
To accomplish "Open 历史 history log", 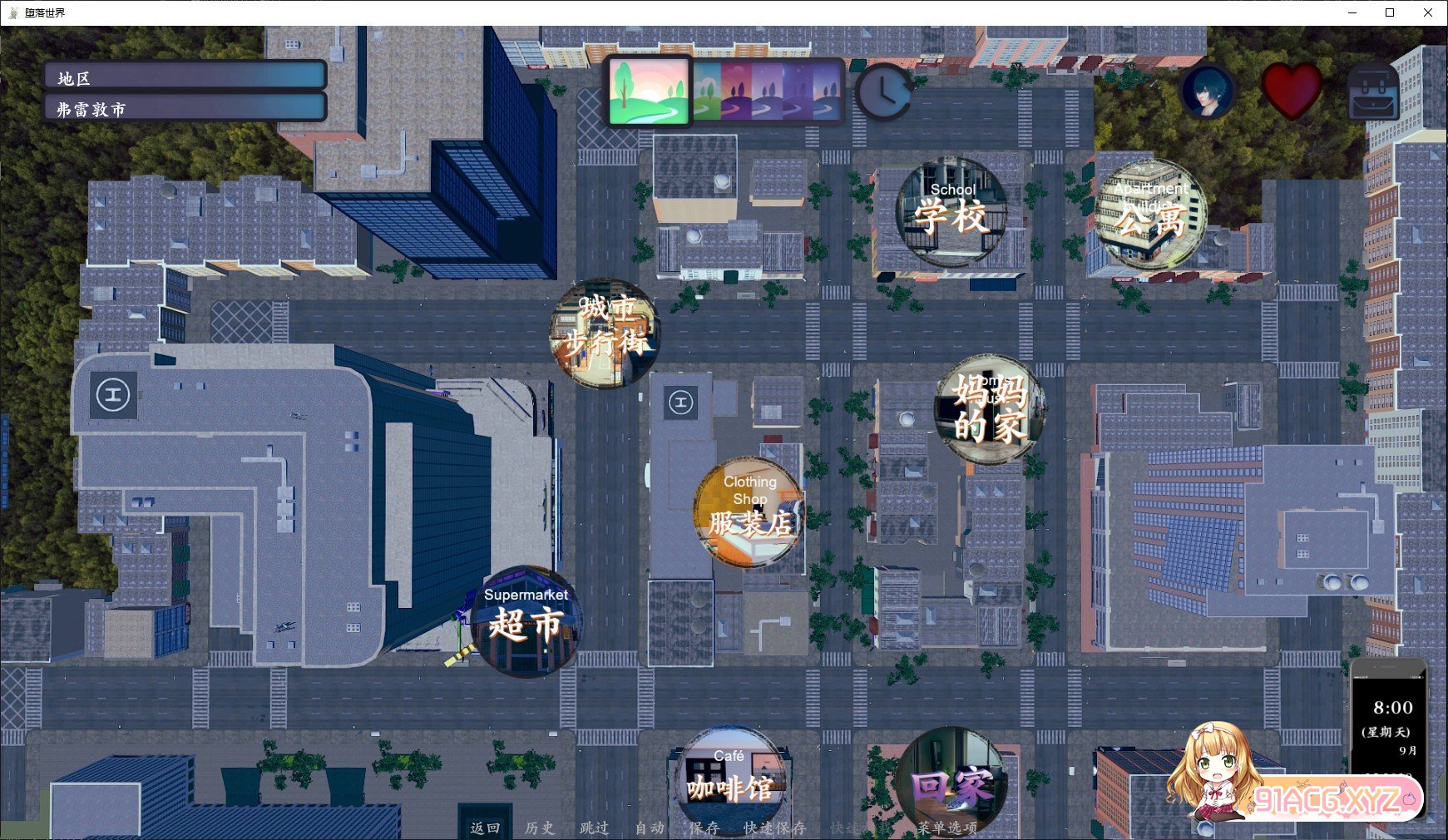I will (x=540, y=828).
